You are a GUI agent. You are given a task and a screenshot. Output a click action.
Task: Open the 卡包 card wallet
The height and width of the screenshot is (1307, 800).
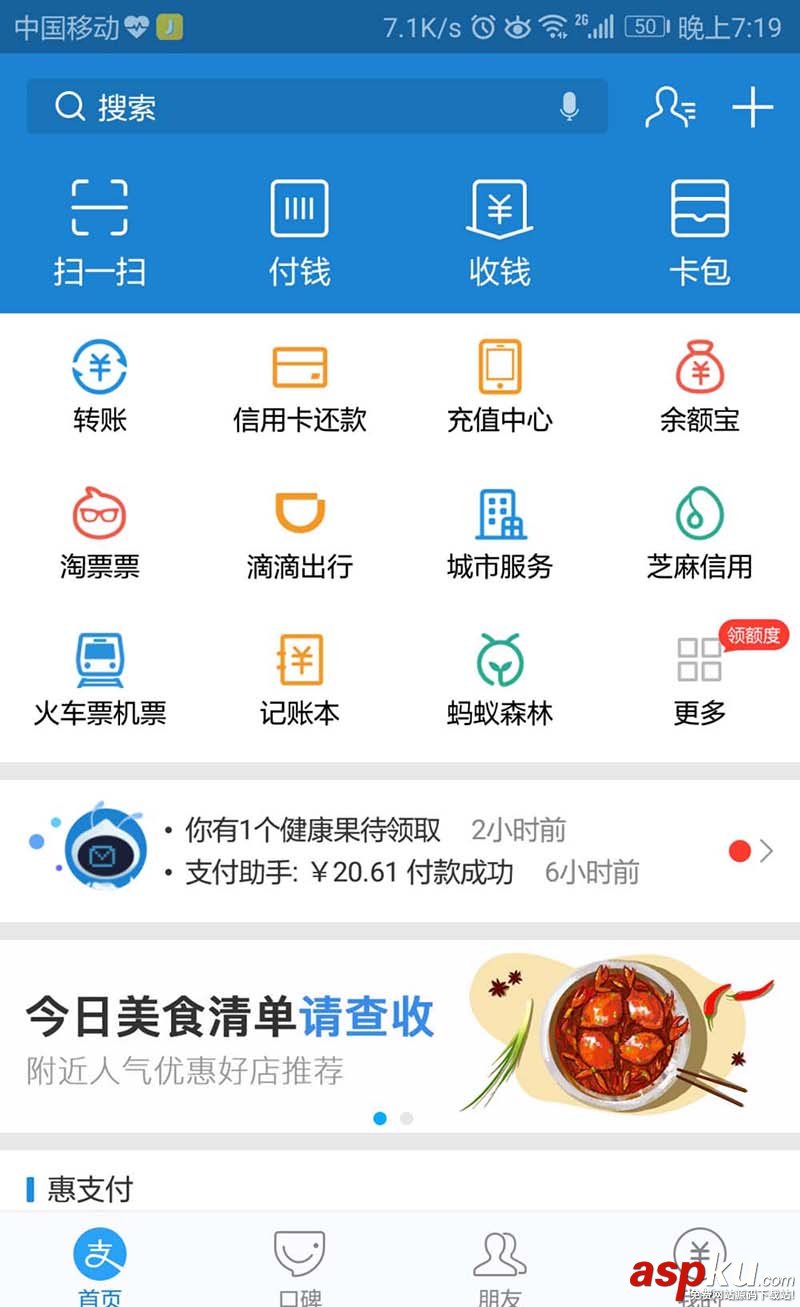[699, 230]
